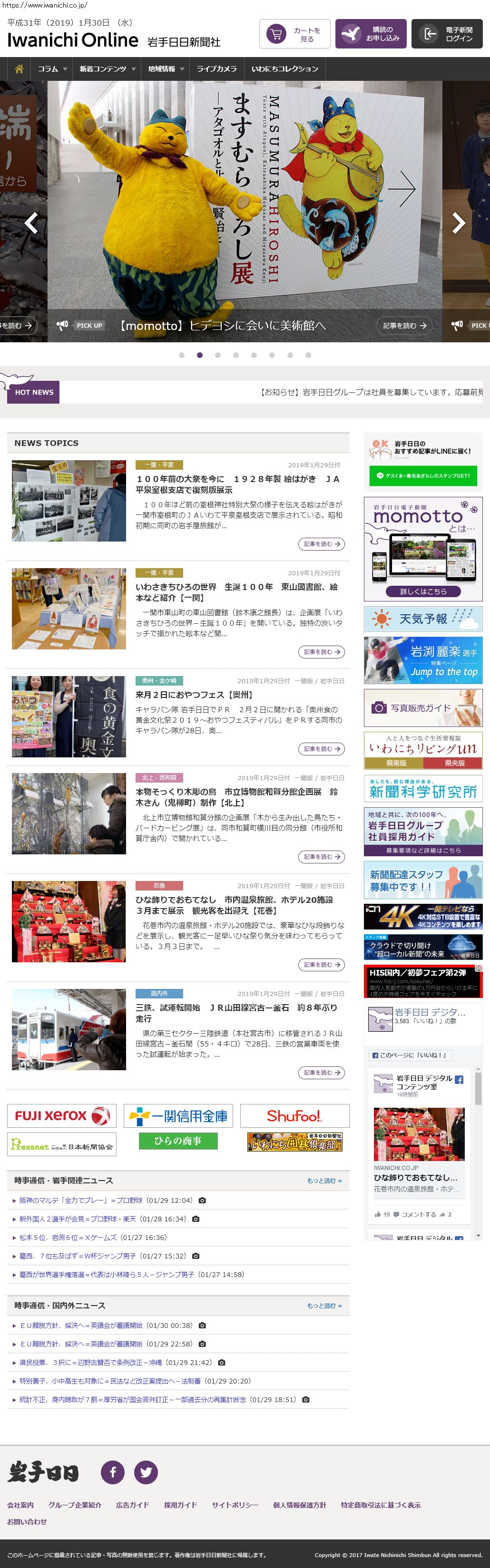Visit the Iwate Nichinichi Facebook page
This screenshot has width=490, height=1568.
(113, 1472)
